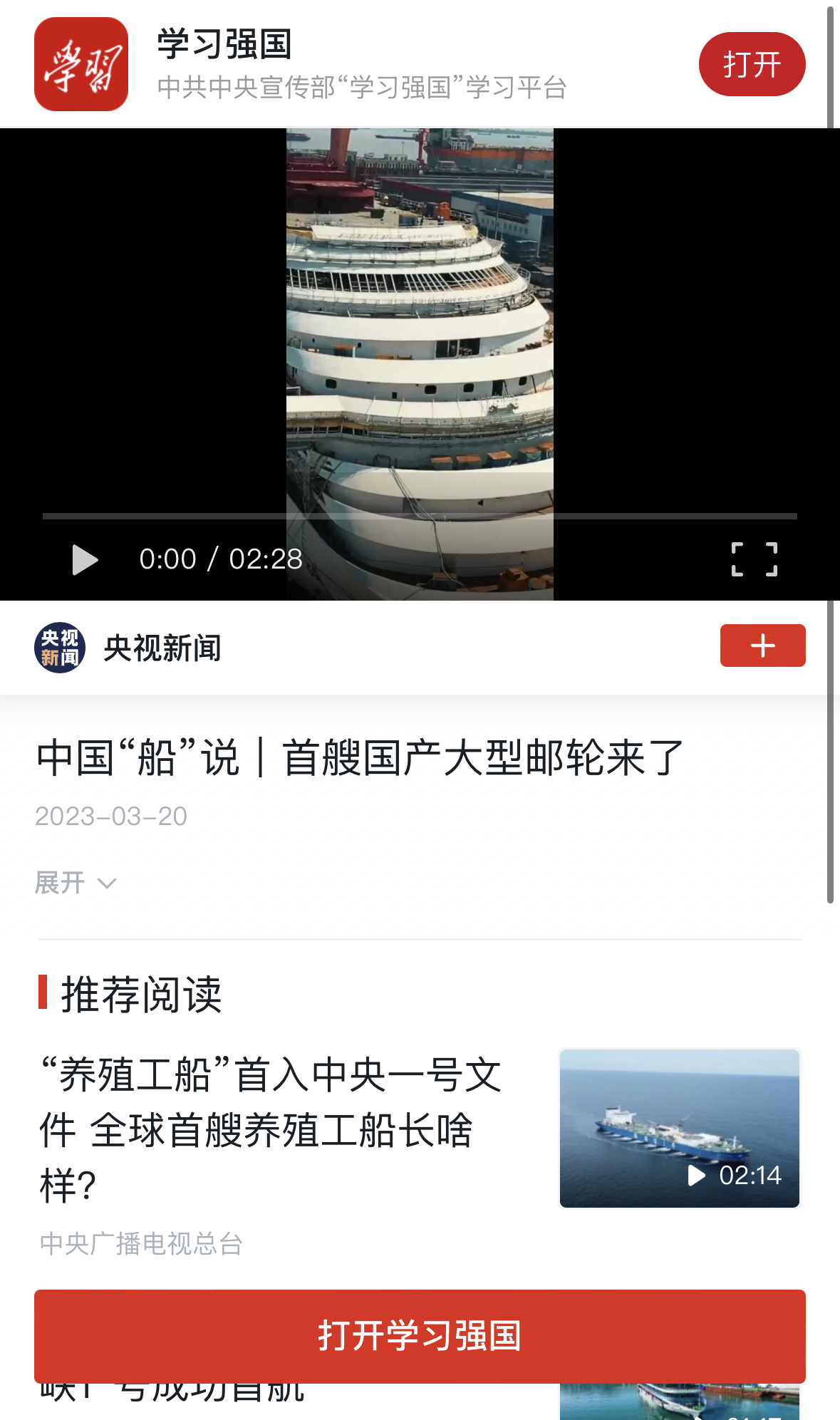Tap the 央视新闻 circular logo badge
This screenshot has height=1420, width=840.
click(x=61, y=646)
